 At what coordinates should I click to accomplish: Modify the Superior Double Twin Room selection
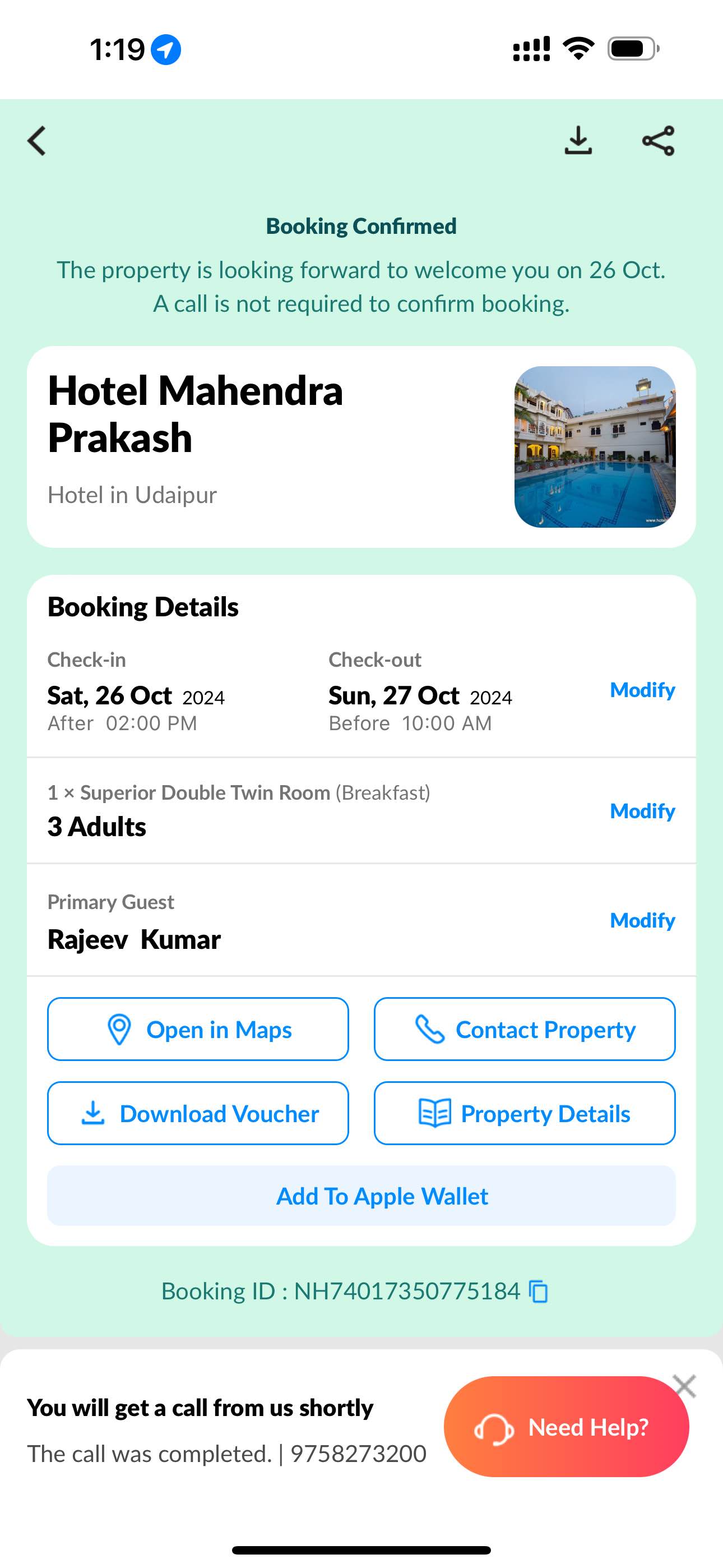pos(642,811)
